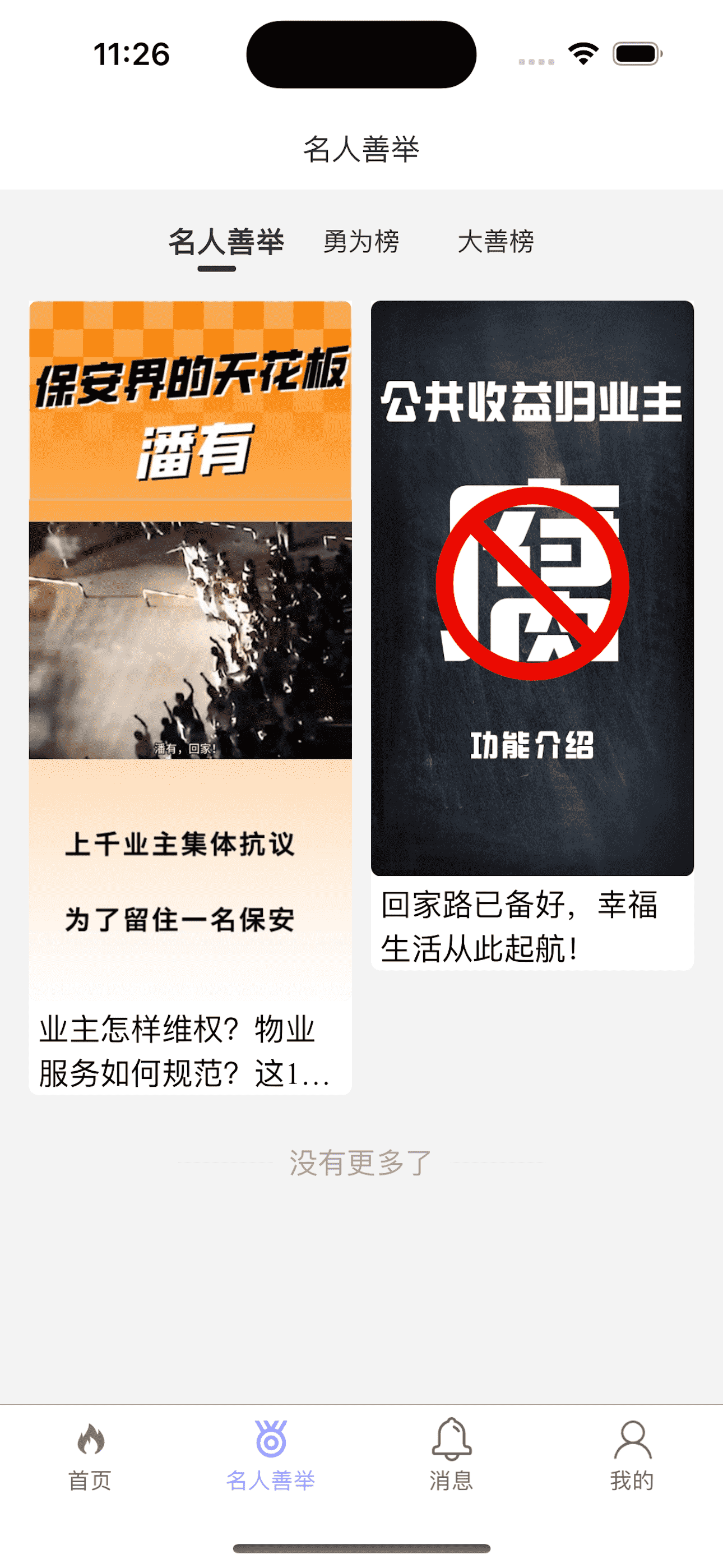Open the 保安界的天花板 潘有 card
The image size is (723, 1568).
190,651
